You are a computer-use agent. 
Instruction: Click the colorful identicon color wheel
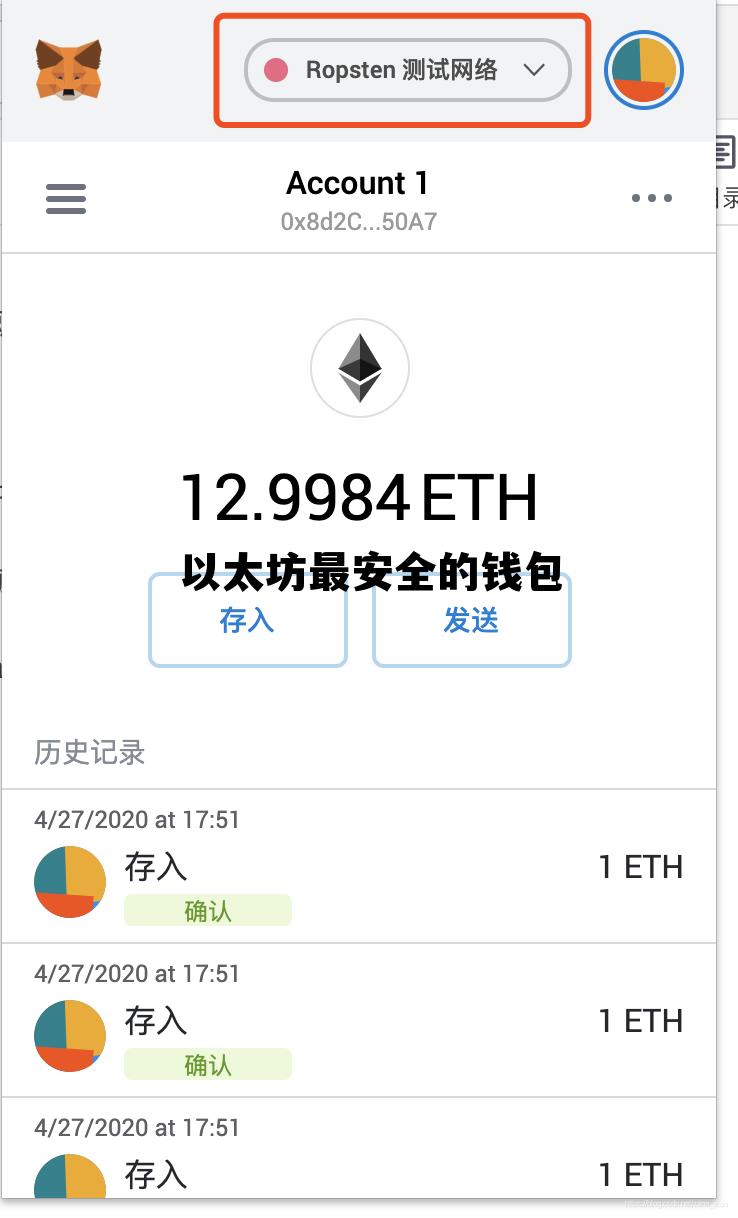[x=643, y=70]
